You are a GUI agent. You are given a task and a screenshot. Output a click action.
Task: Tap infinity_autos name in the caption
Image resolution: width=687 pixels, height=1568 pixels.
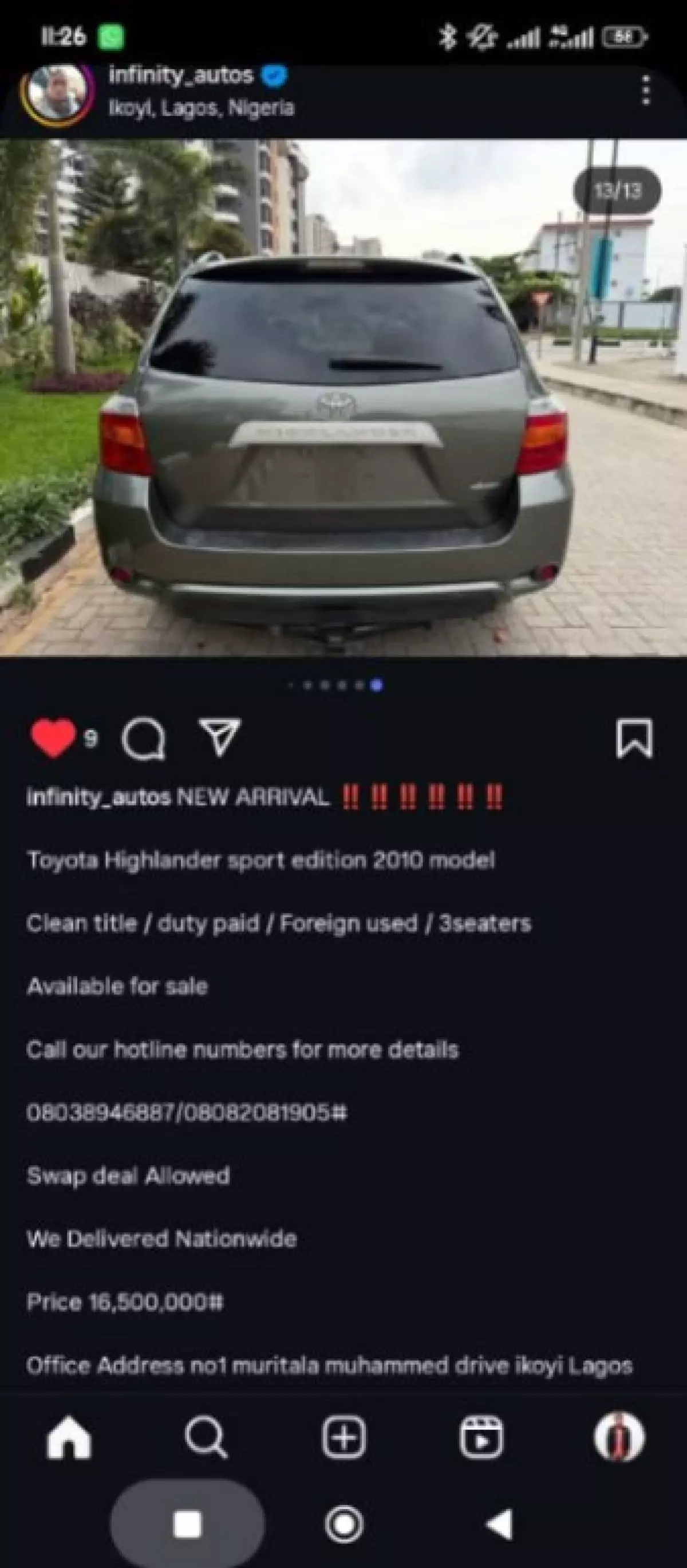pyautogui.click(x=98, y=797)
